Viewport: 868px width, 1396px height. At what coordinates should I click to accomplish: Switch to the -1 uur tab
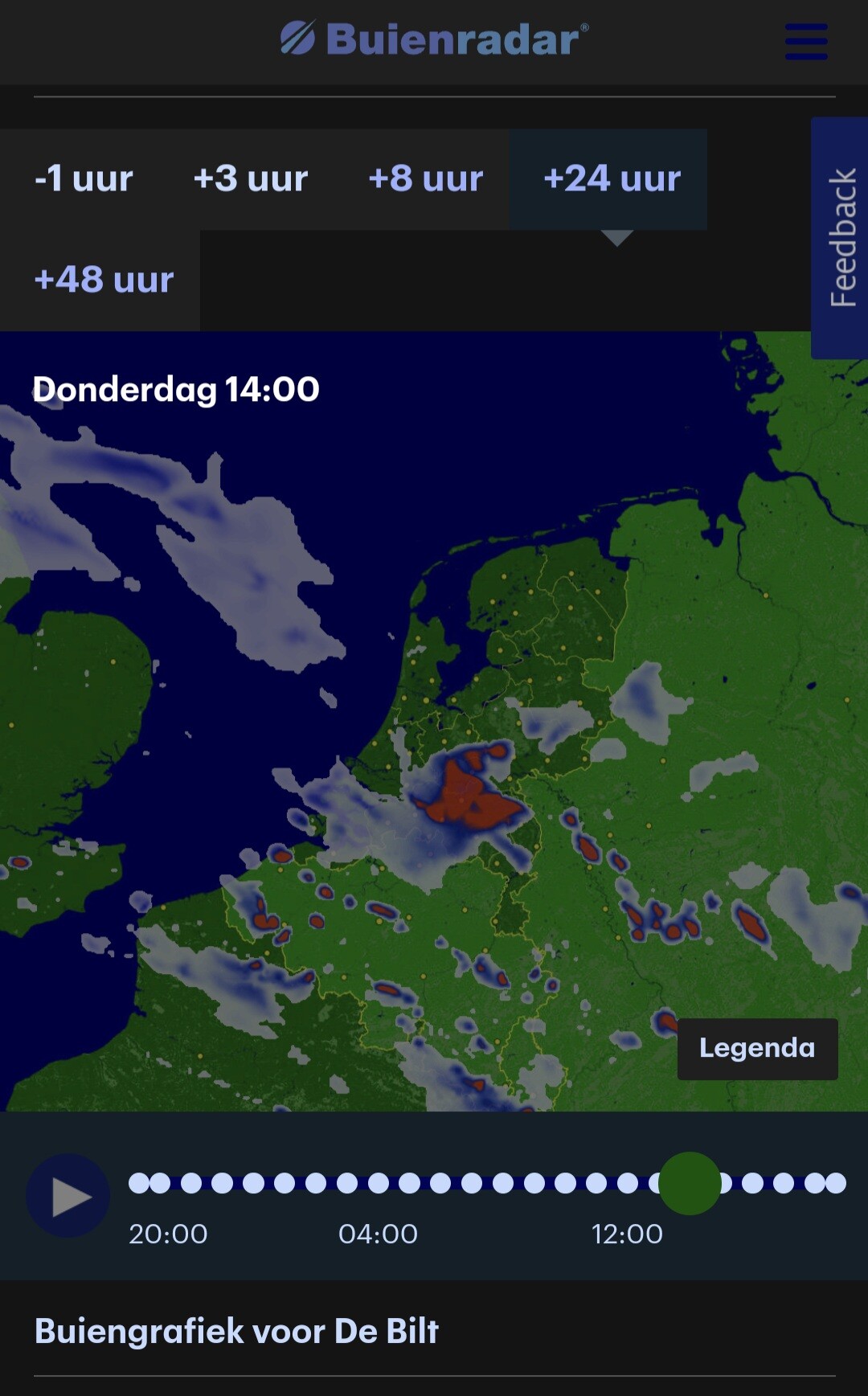[x=84, y=179]
